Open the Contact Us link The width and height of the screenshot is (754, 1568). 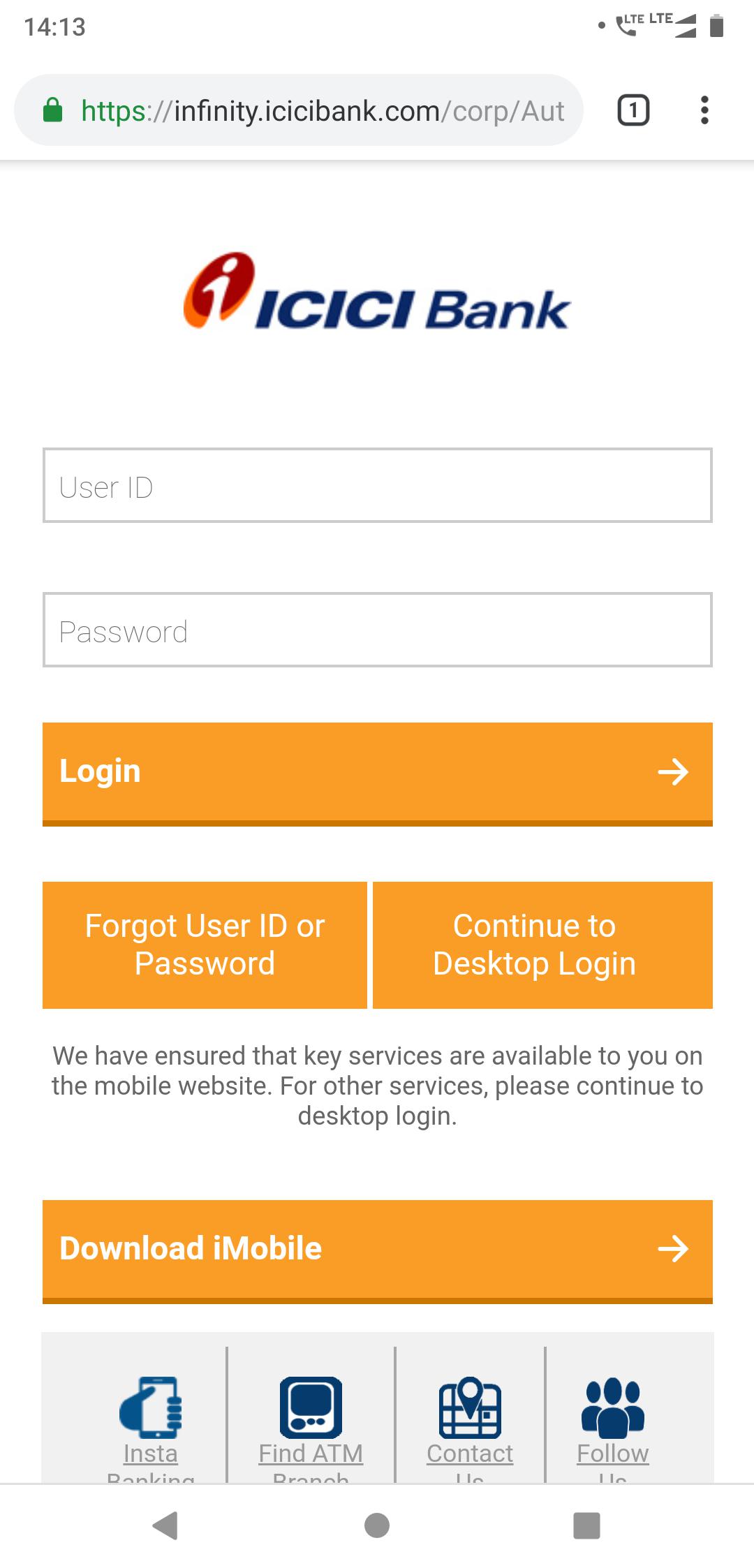coord(470,1424)
